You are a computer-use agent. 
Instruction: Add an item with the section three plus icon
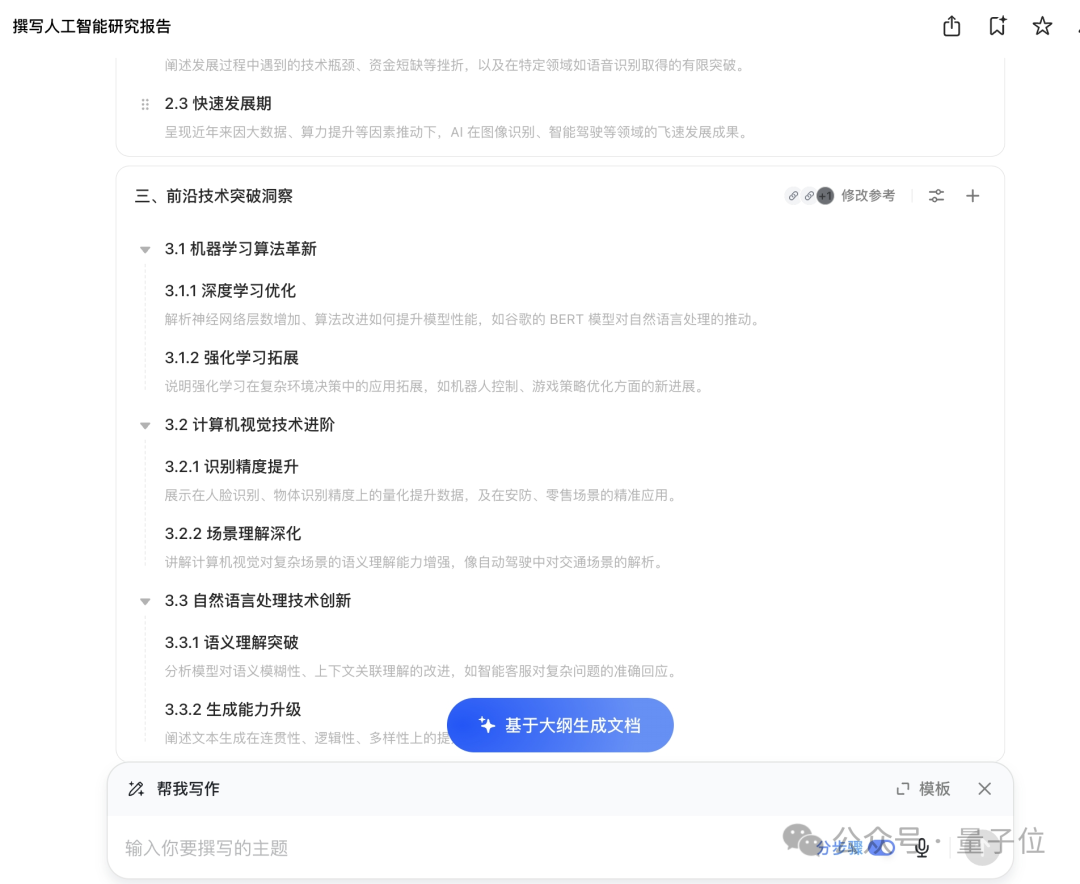972,196
